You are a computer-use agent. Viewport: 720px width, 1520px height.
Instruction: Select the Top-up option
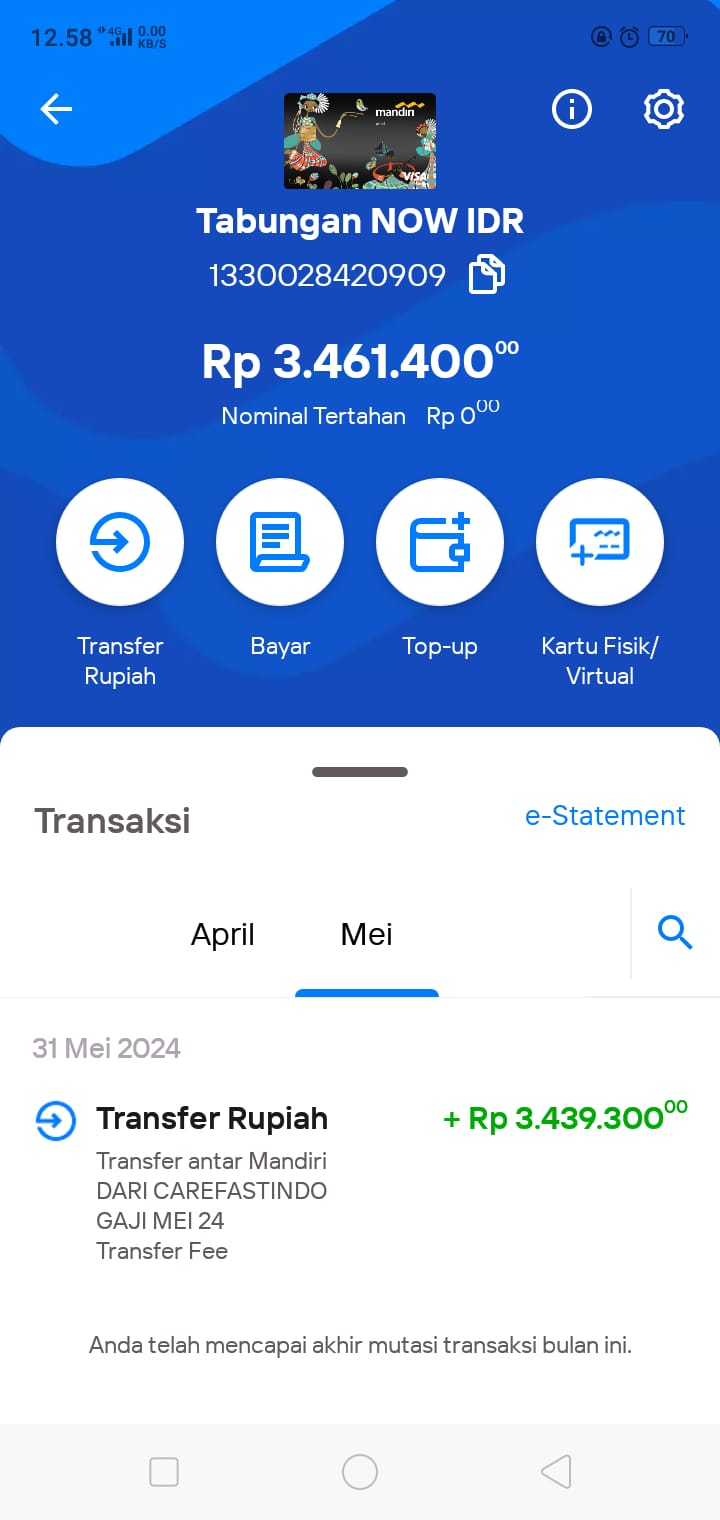coord(440,543)
